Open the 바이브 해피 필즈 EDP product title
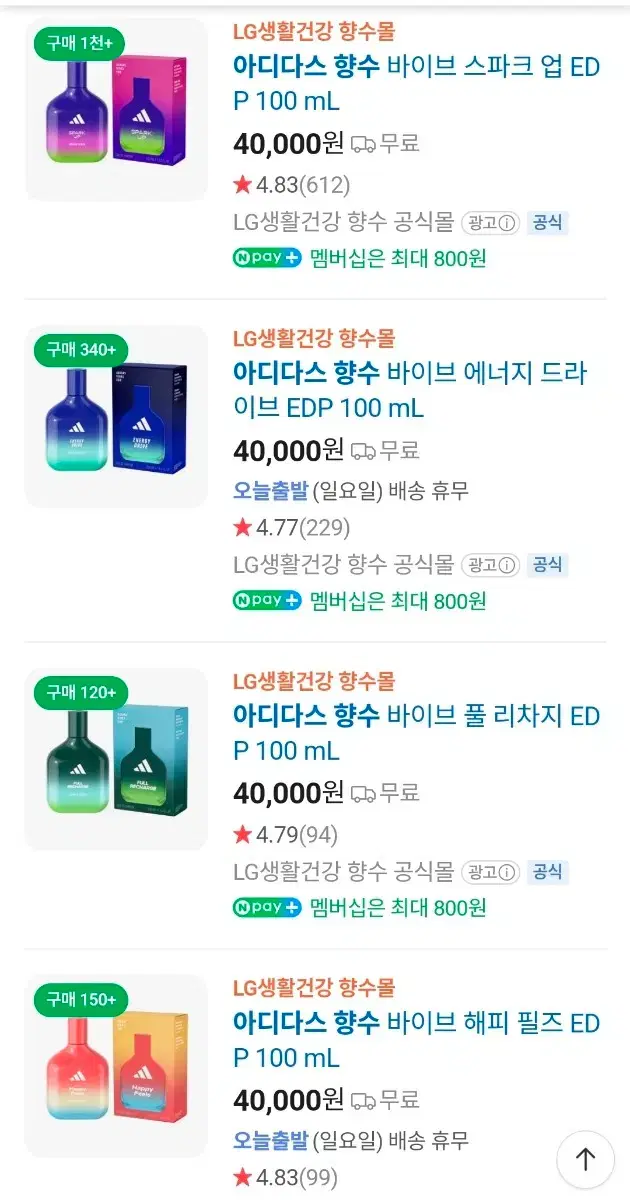 click(x=416, y=1040)
